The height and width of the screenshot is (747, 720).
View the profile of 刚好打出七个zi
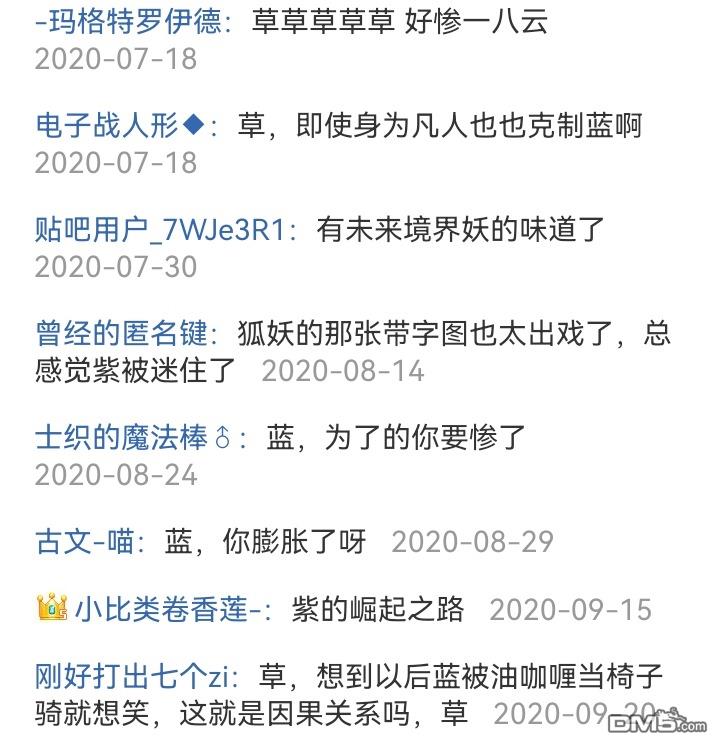(136, 678)
